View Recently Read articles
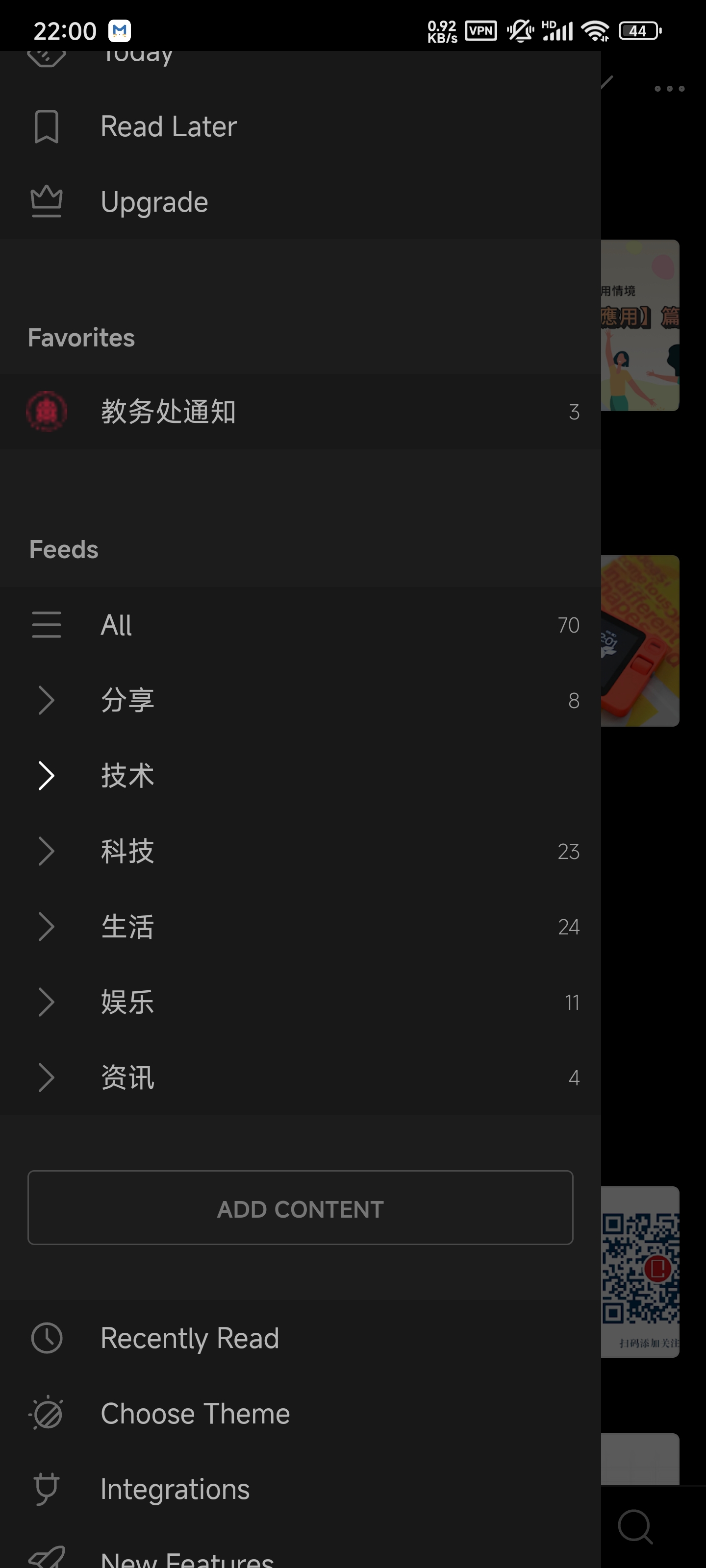Viewport: 706px width, 1568px height. 189,1338
